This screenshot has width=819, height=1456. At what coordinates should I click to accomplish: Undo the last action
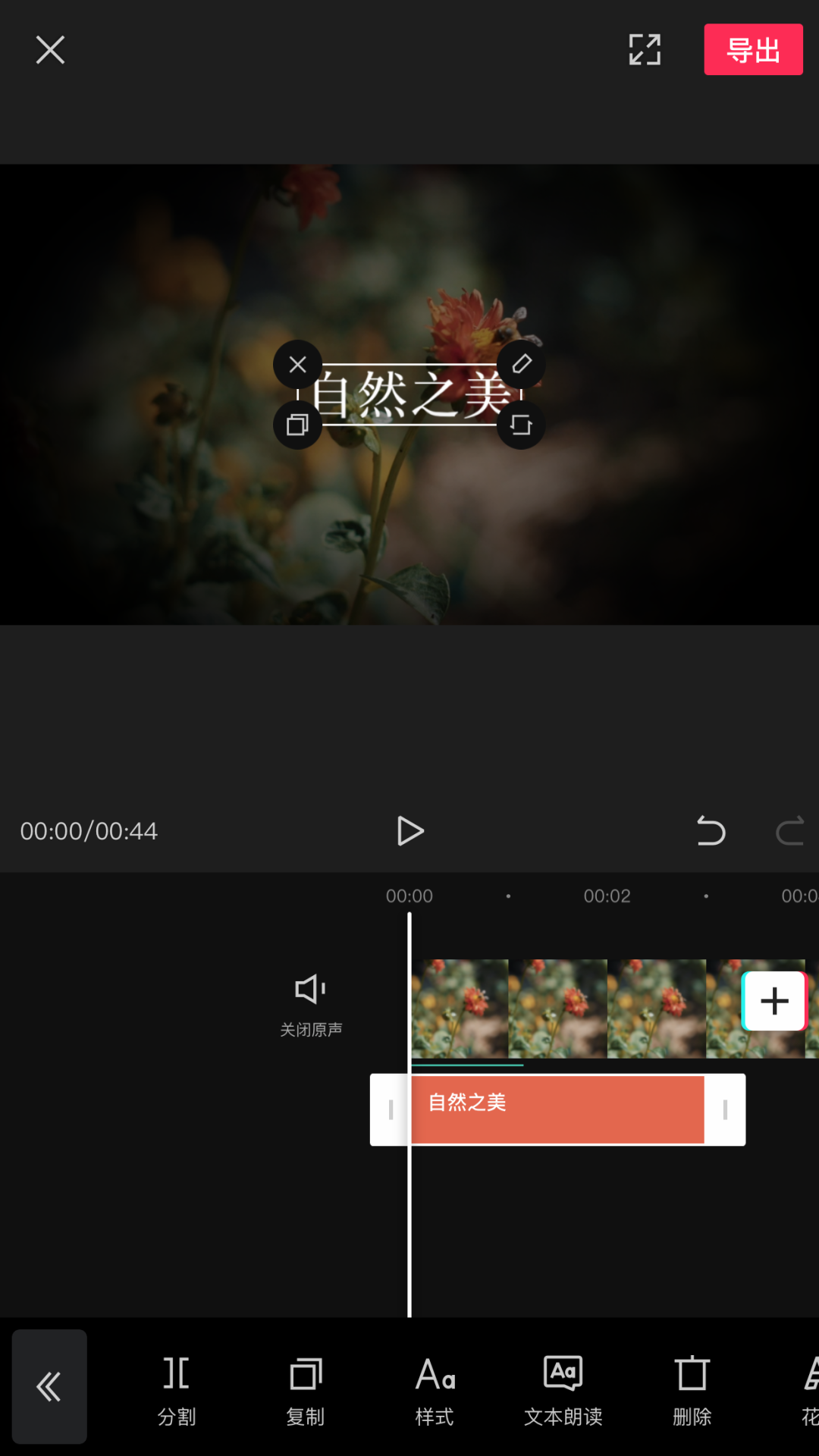pos(711,831)
